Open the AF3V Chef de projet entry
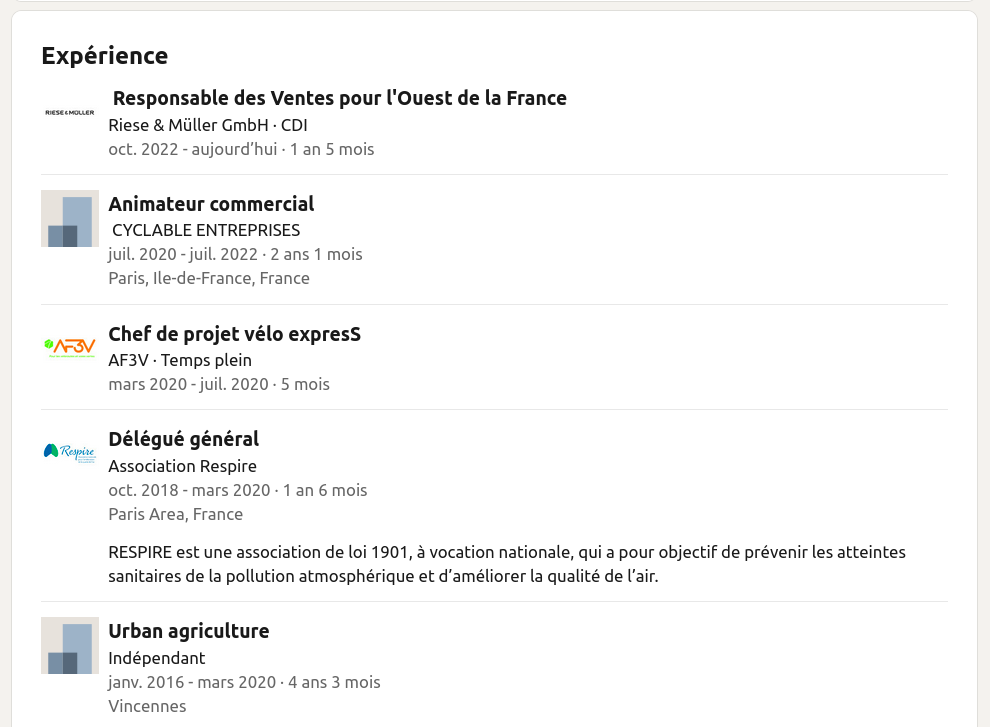The height and width of the screenshot is (727, 990). point(234,334)
